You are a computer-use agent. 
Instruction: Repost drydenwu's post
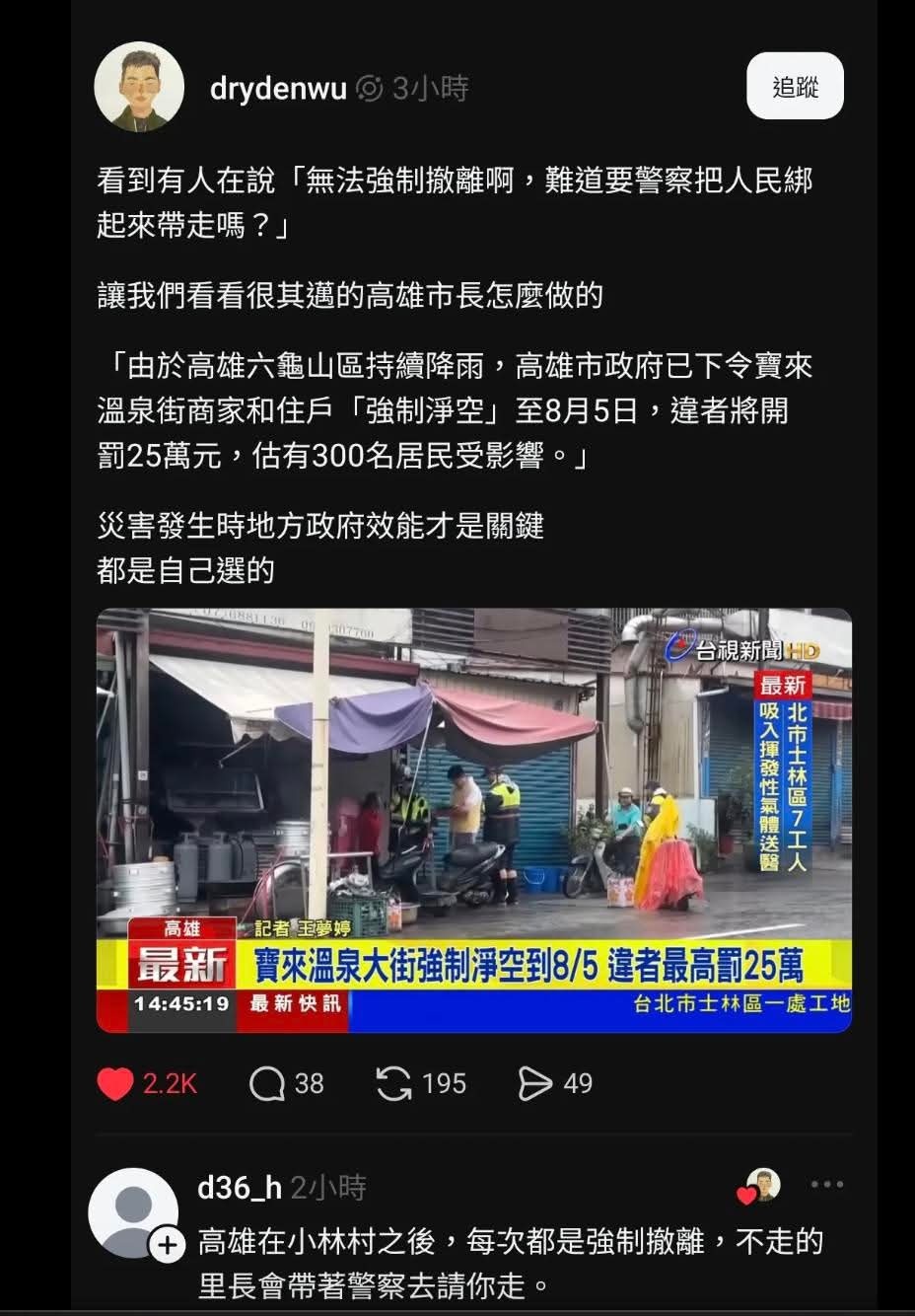393,1083
